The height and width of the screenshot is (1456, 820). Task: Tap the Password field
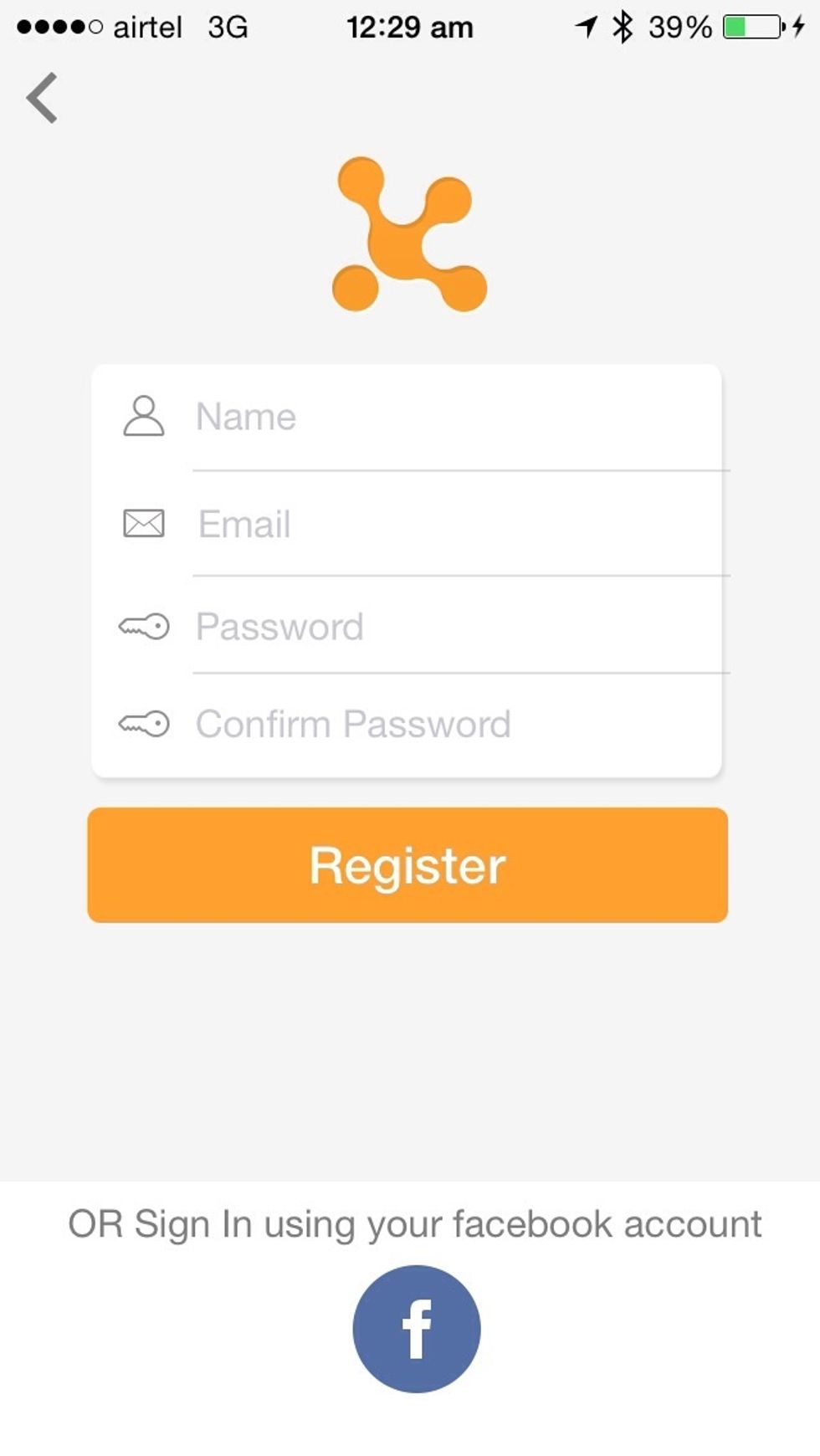click(x=452, y=627)
